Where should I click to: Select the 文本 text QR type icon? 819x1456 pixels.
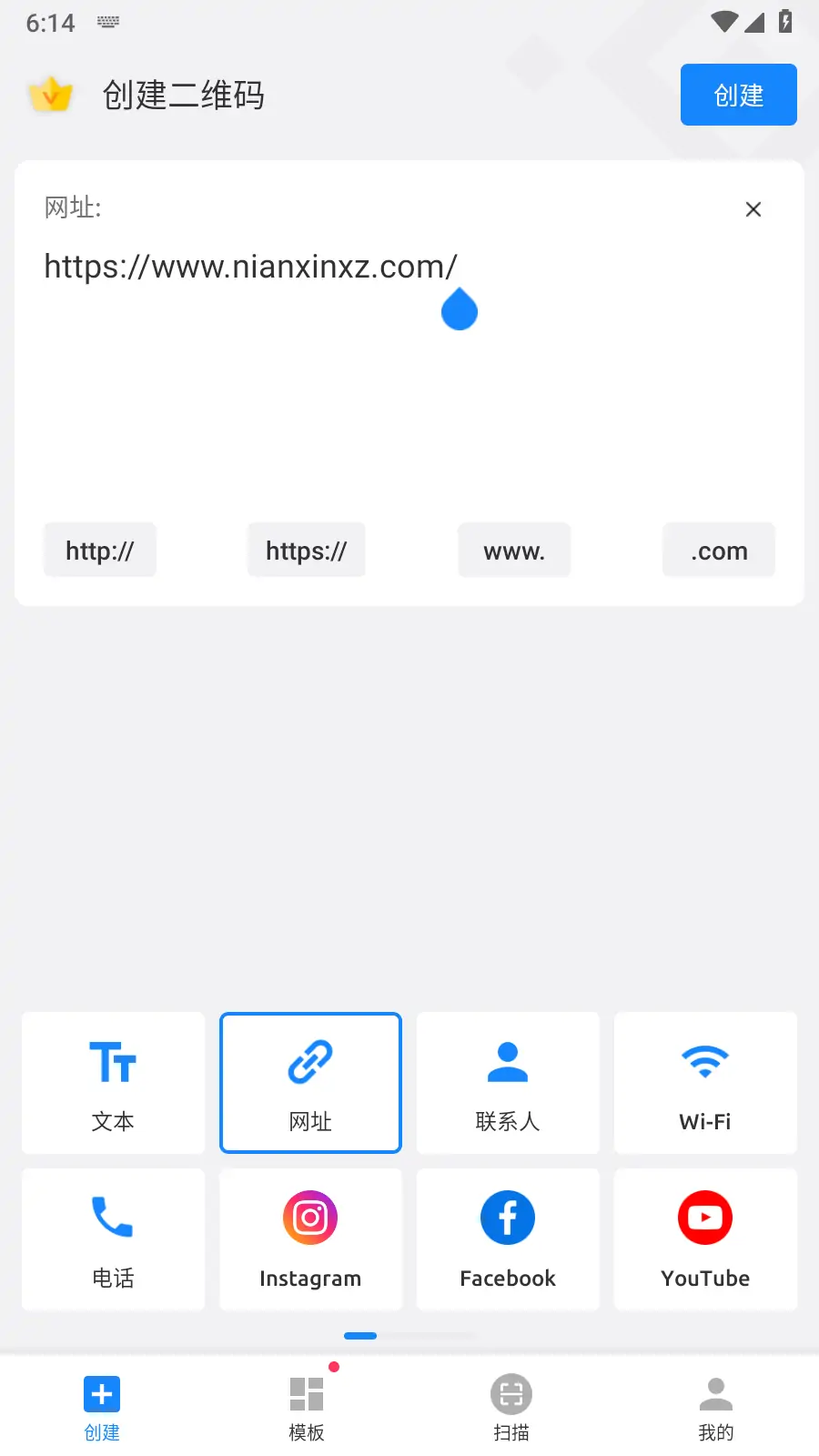(113, 1083)
